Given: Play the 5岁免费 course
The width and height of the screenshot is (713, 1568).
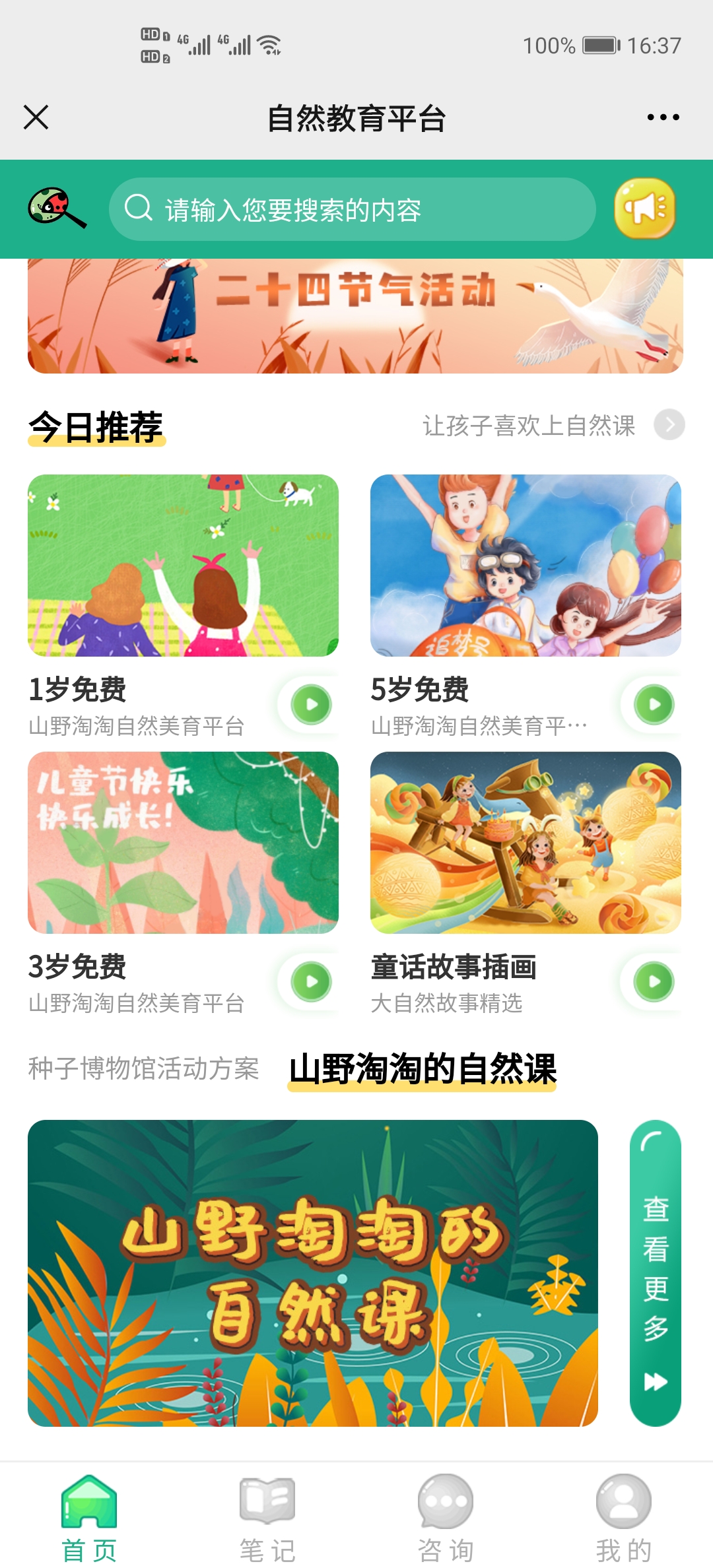Looking at the screenshot, I should click(x=654, y=705).
